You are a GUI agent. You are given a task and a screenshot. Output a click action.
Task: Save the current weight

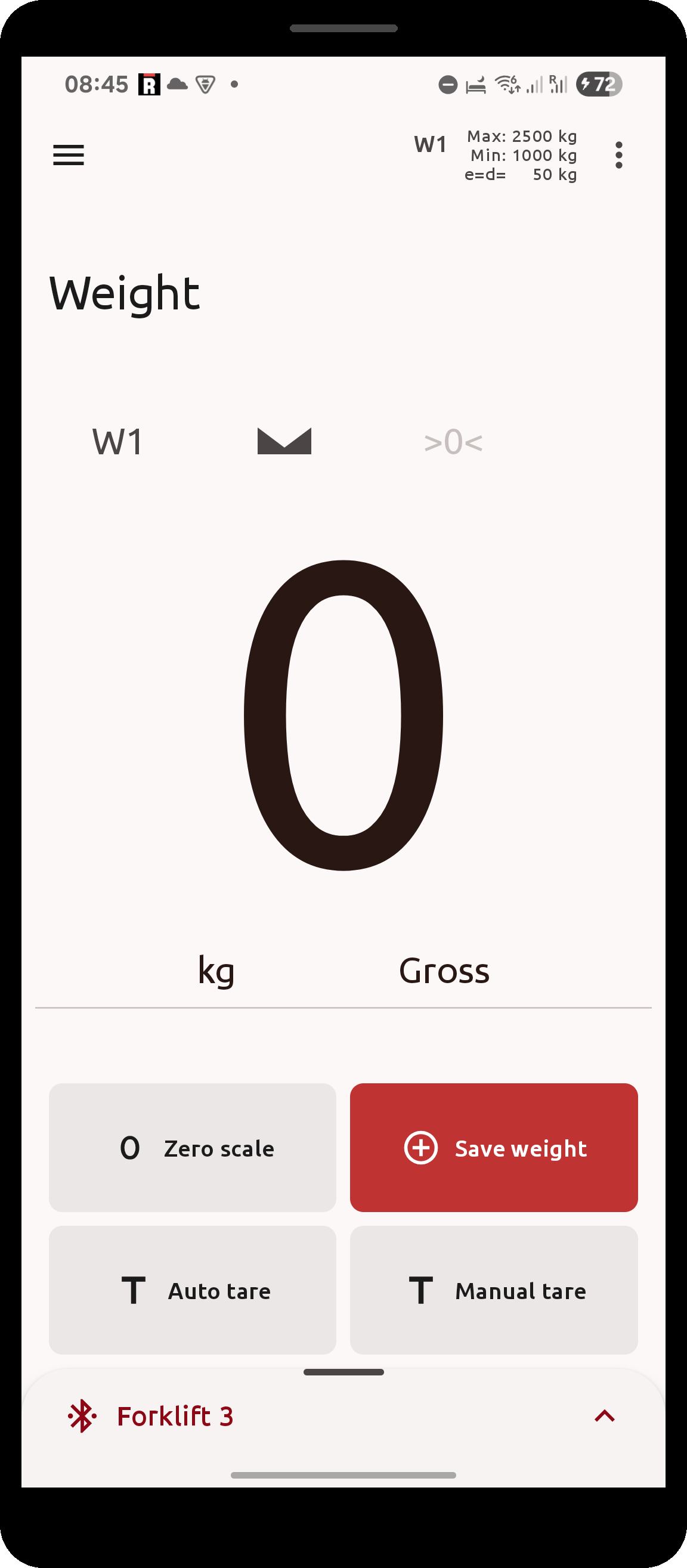[x=494, y=1148]
